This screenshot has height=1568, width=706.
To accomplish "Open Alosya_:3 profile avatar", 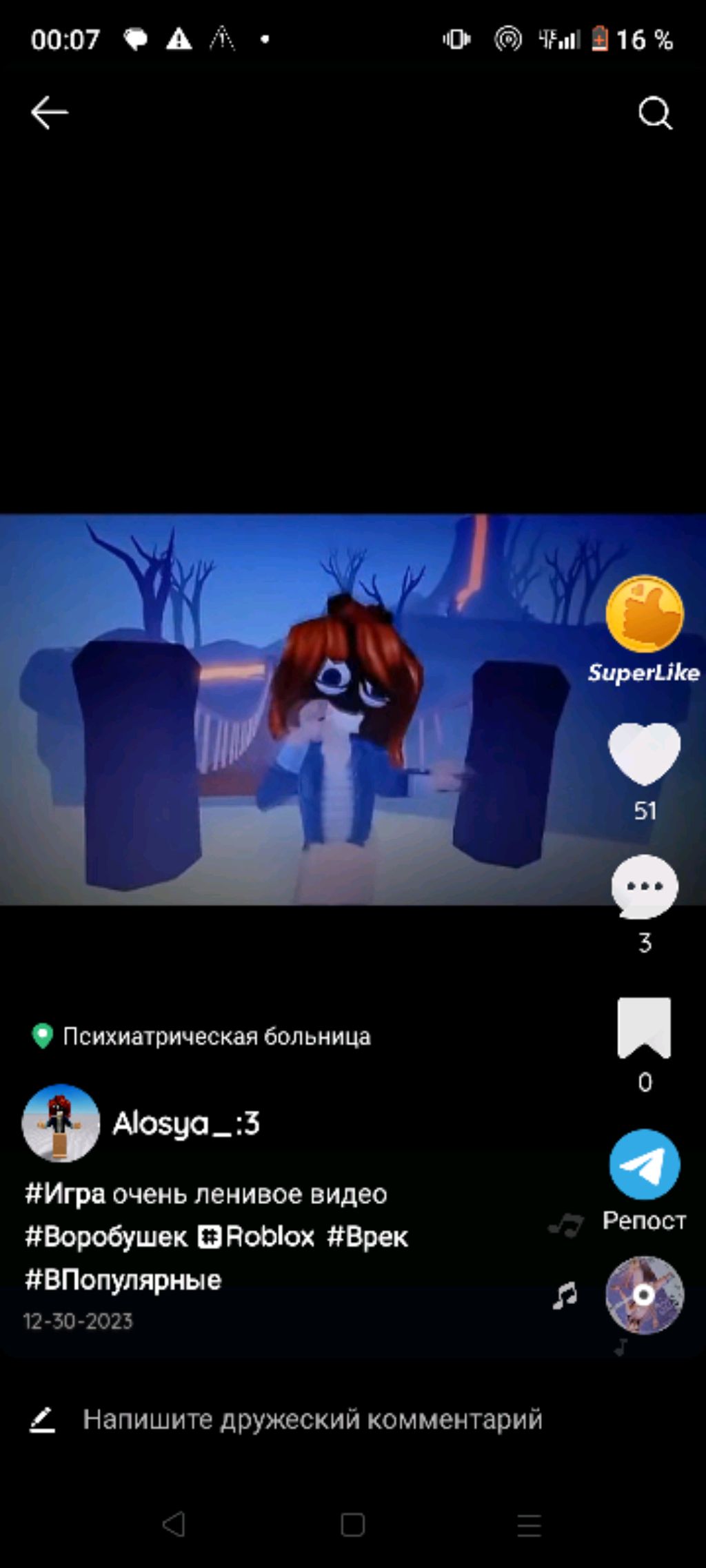I will click(x=61, y=1123).
